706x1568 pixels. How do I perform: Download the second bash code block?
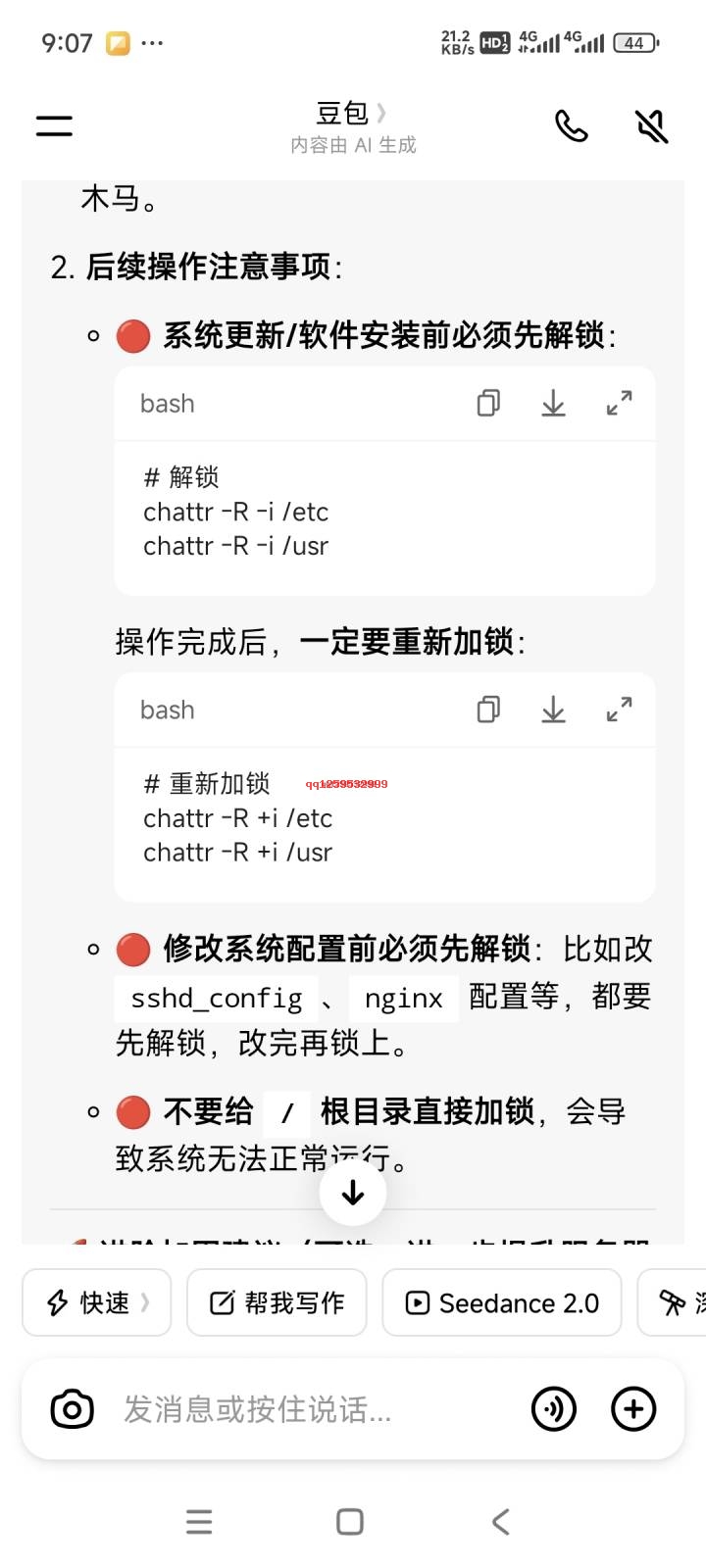(x=553, y=710)
